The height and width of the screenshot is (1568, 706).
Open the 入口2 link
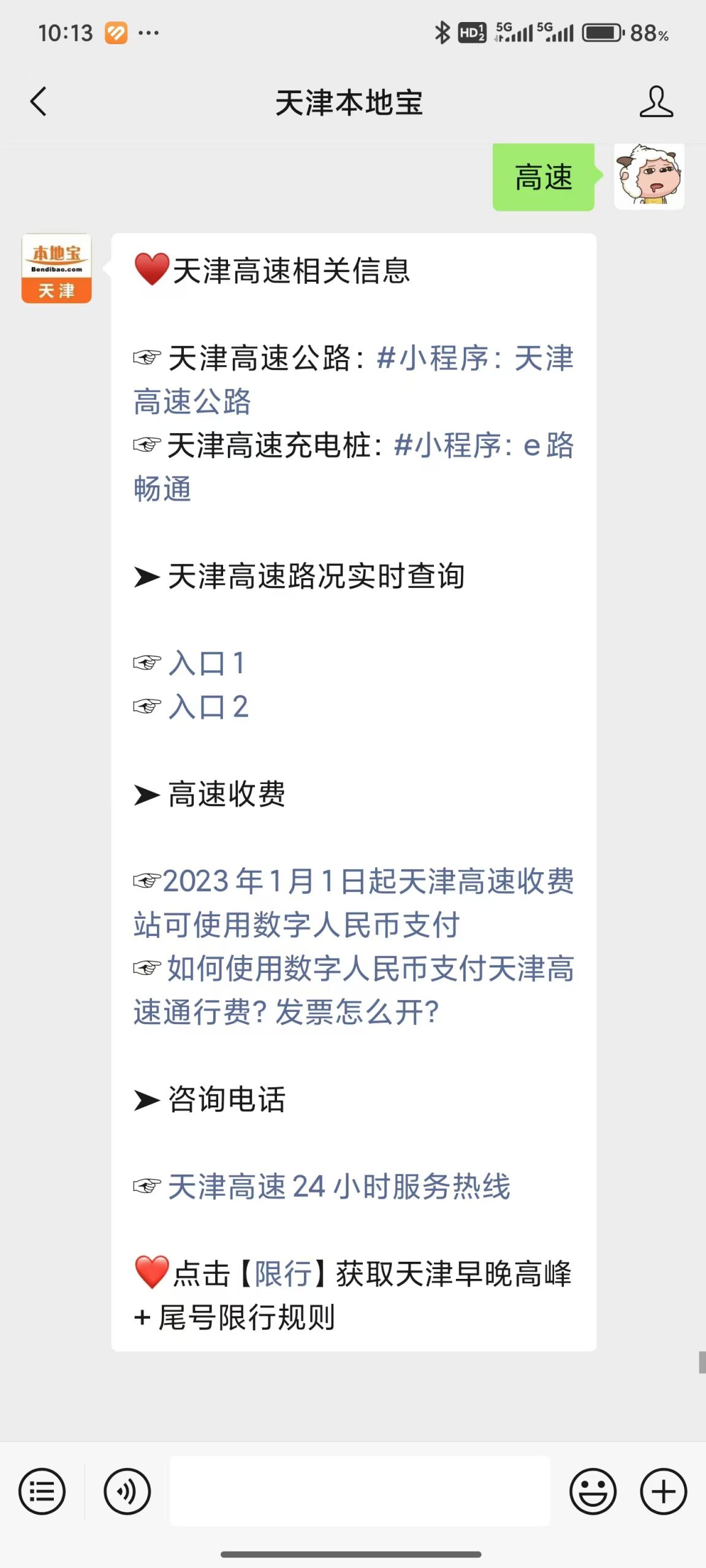208,707
